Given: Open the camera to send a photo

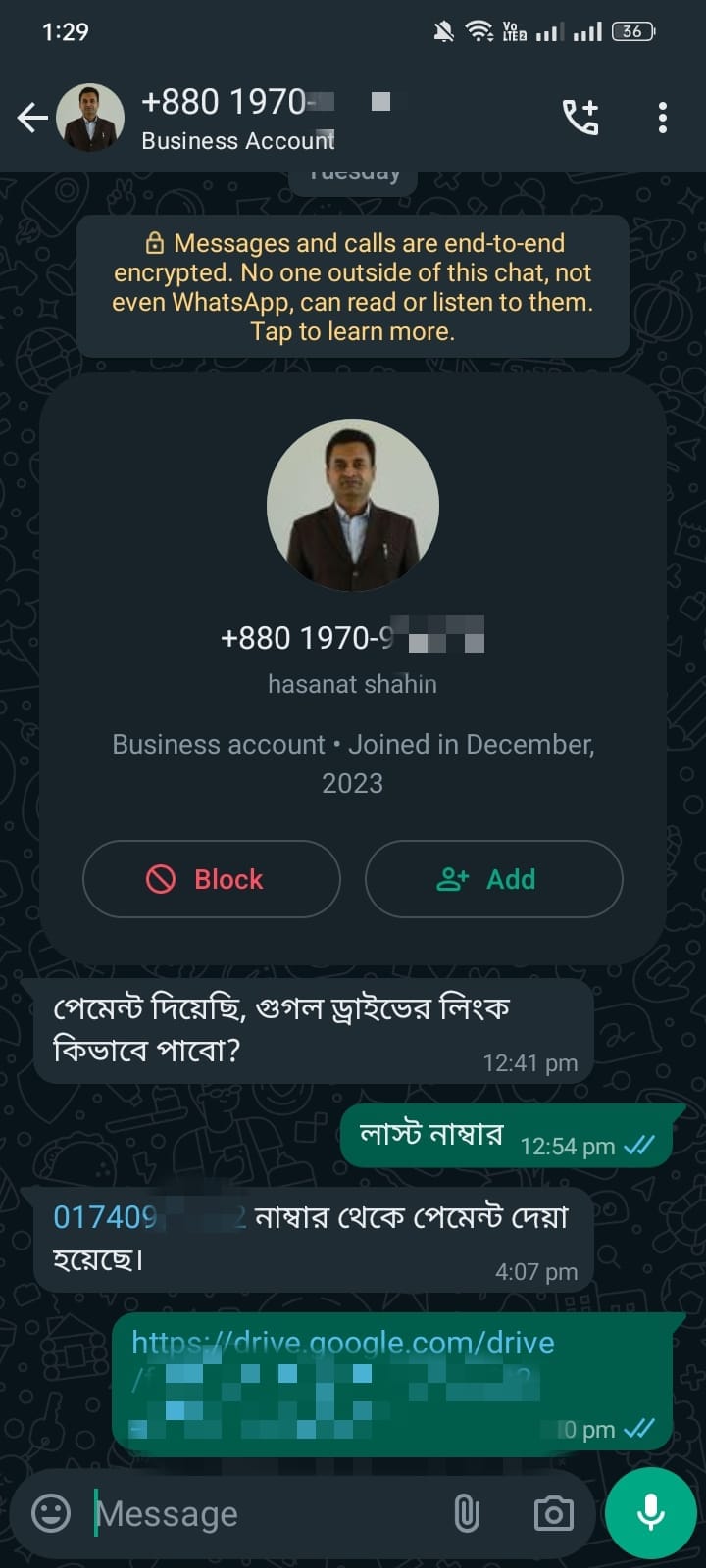Looking at the screenshot, I should point(553,1513).
